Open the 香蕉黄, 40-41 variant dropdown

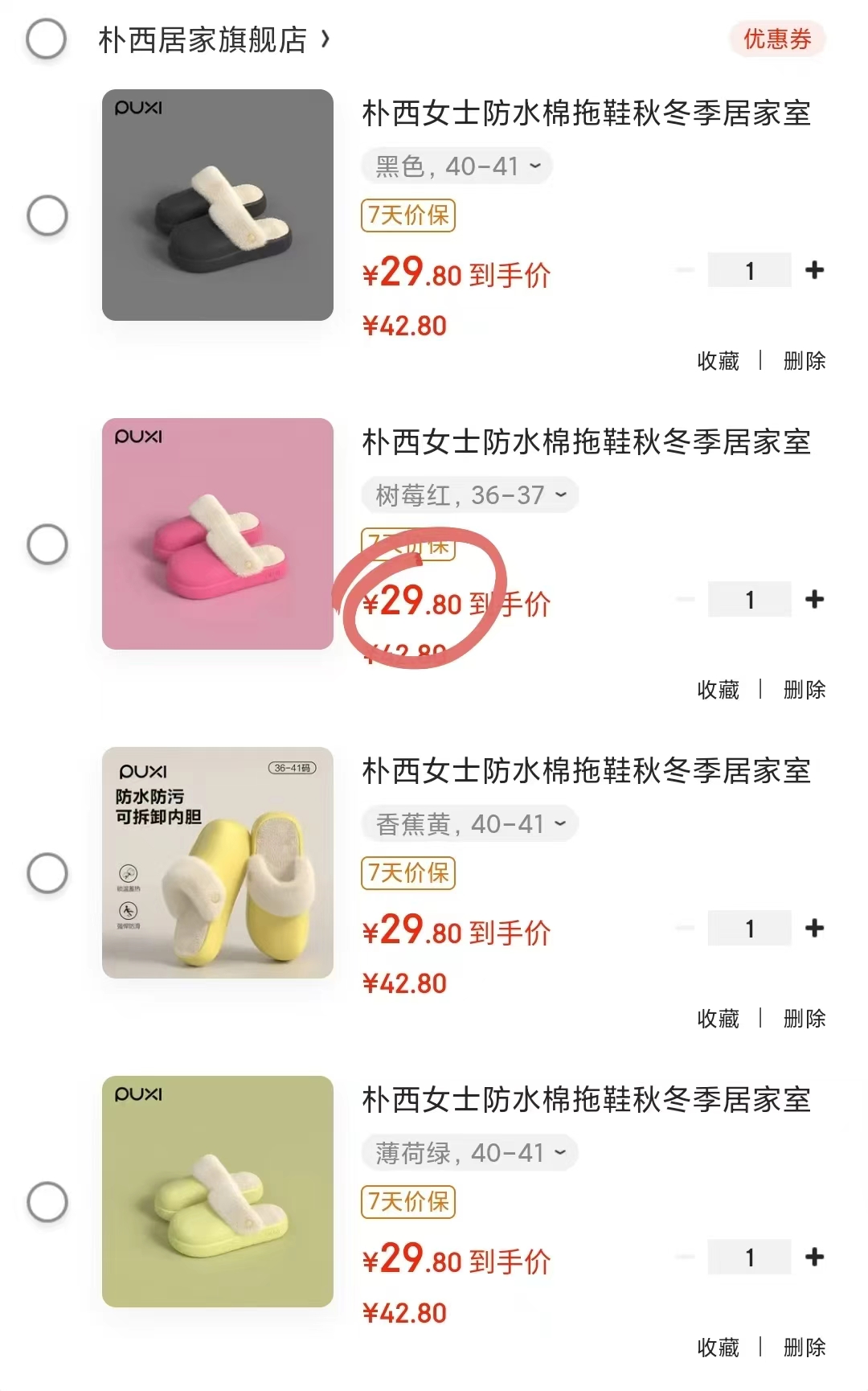coord(469,823)
